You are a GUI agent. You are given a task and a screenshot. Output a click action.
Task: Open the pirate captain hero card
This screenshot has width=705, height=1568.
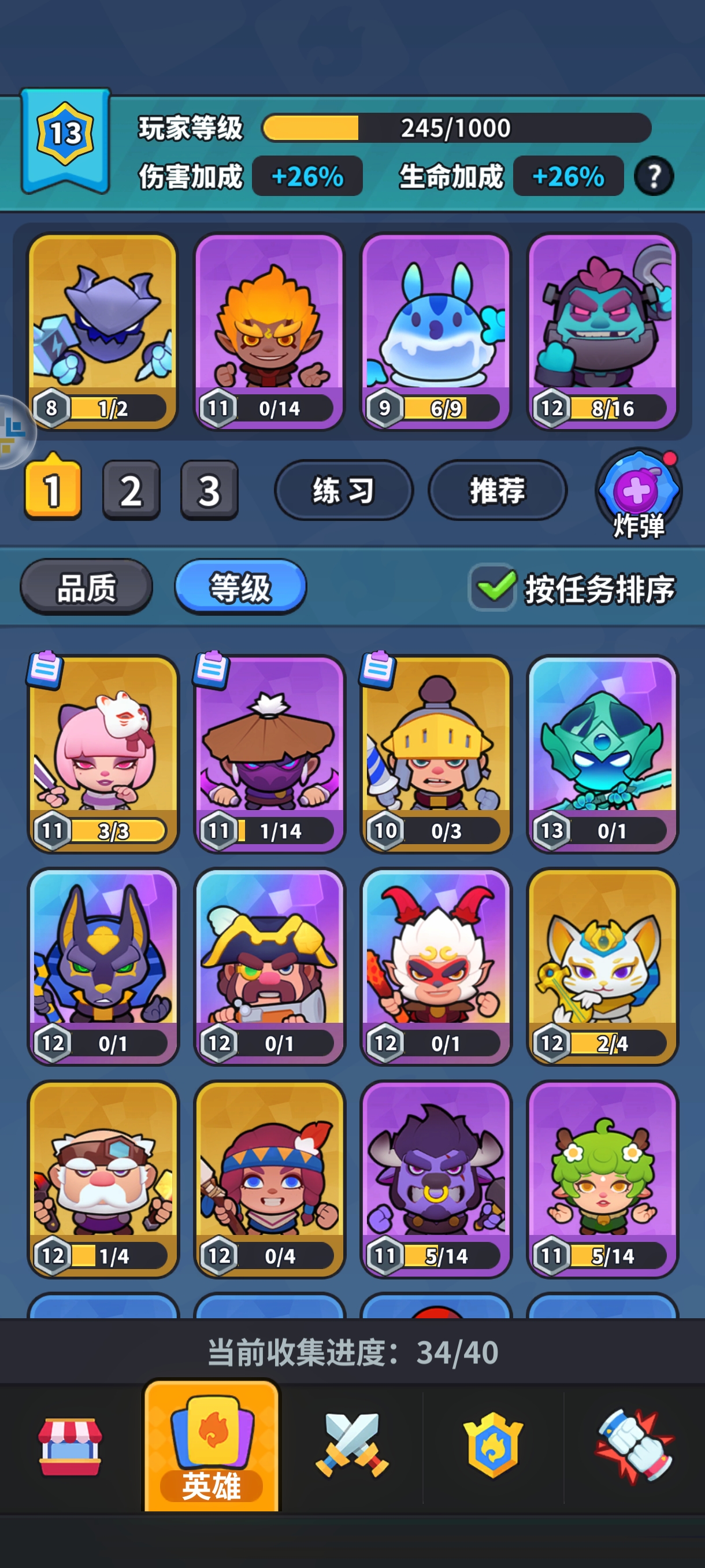tap(269, 966)
